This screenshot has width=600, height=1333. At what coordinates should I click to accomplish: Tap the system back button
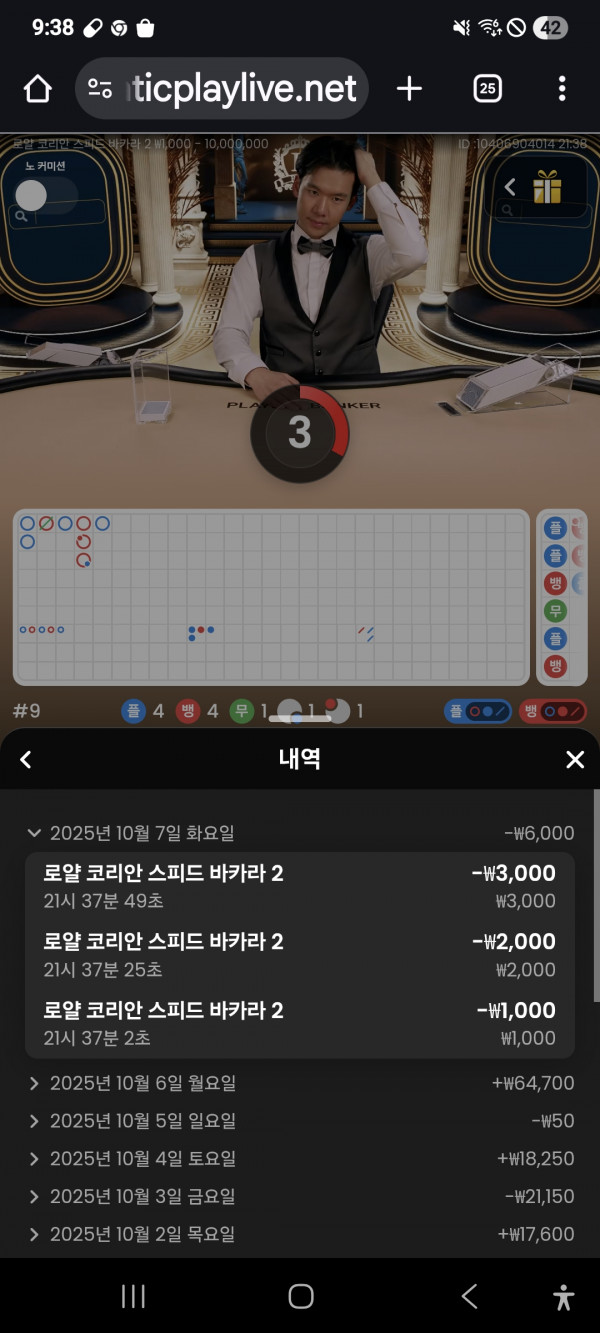469,1297
